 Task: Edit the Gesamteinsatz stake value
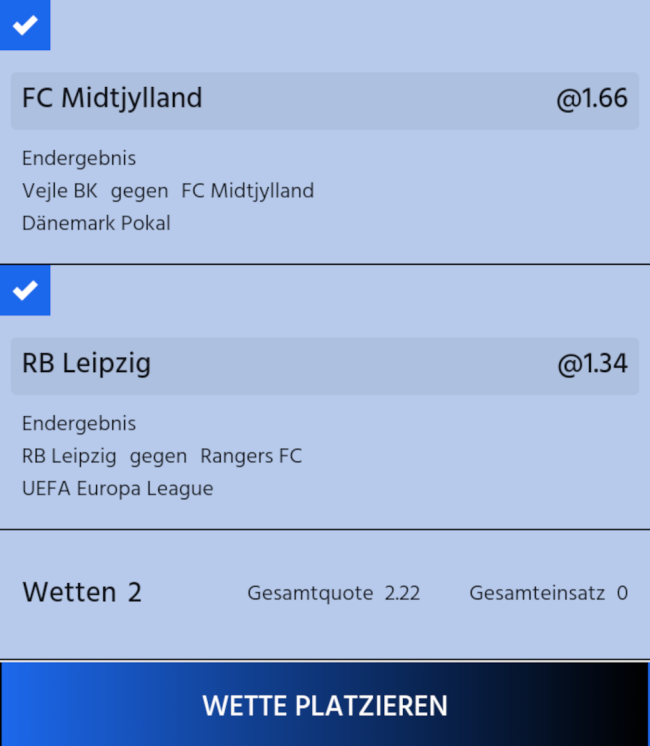[621, 593]
